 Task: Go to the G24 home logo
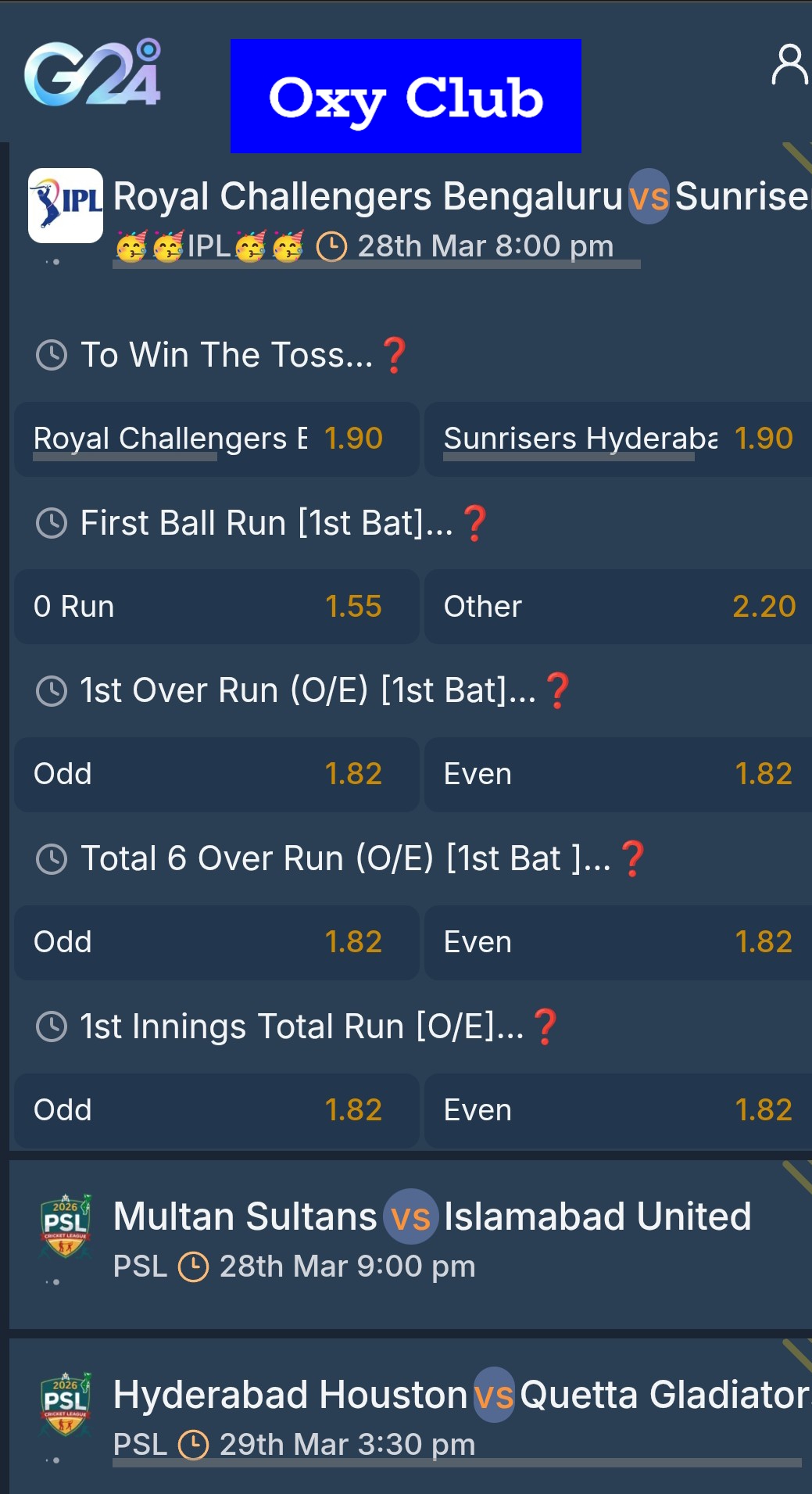[x=92, y=74]
